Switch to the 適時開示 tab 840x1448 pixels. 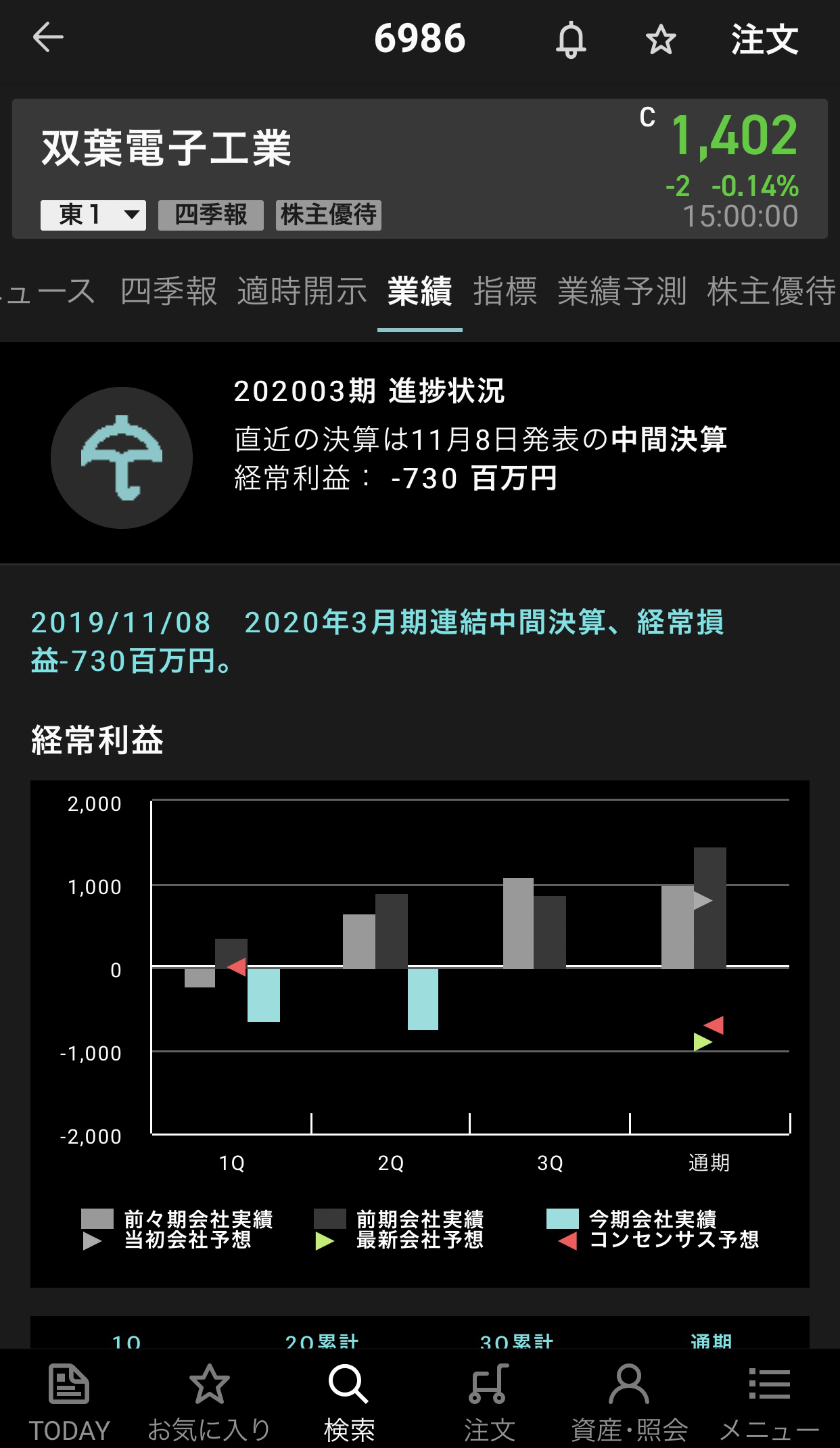(x=302, y=291)
